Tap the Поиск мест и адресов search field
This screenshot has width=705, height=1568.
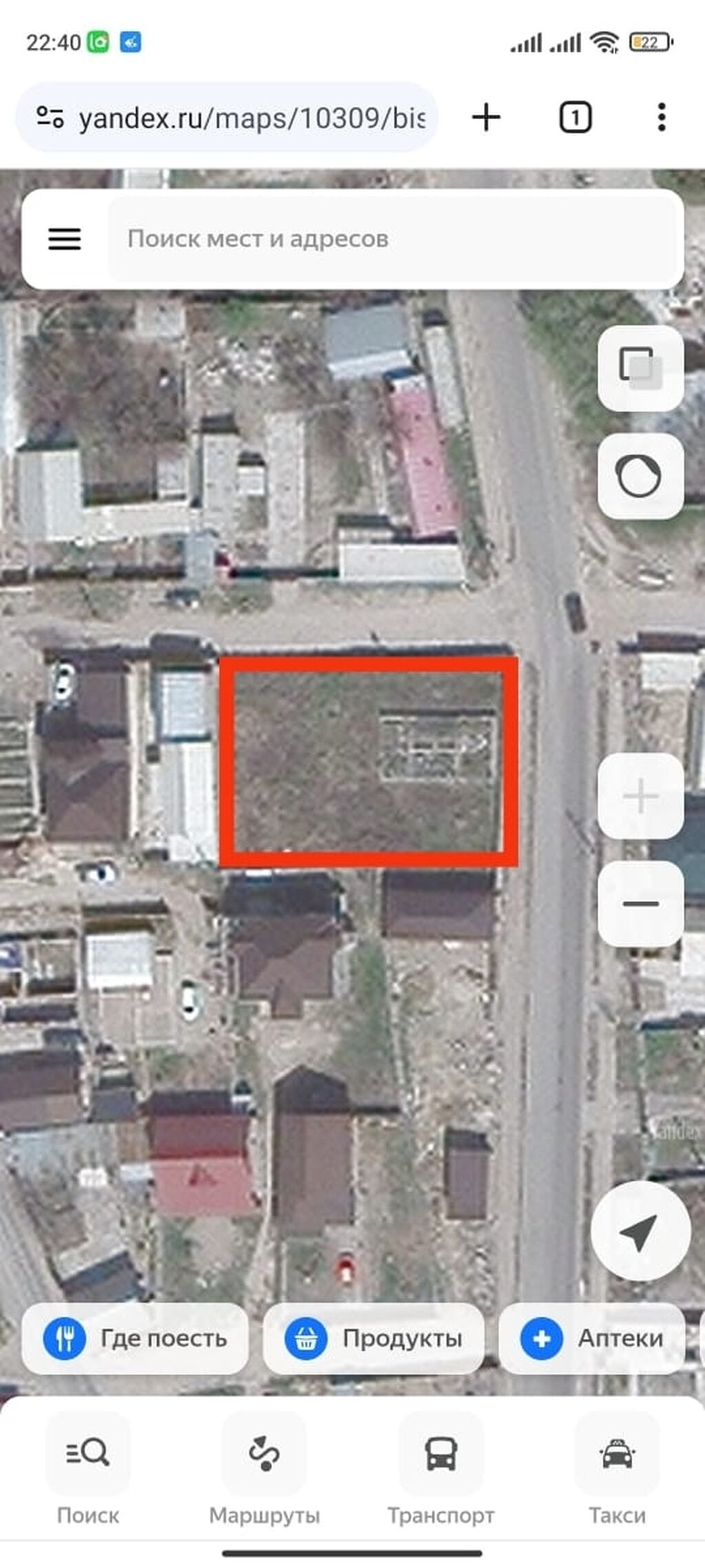pyautogui.click(x=392, y=239)
